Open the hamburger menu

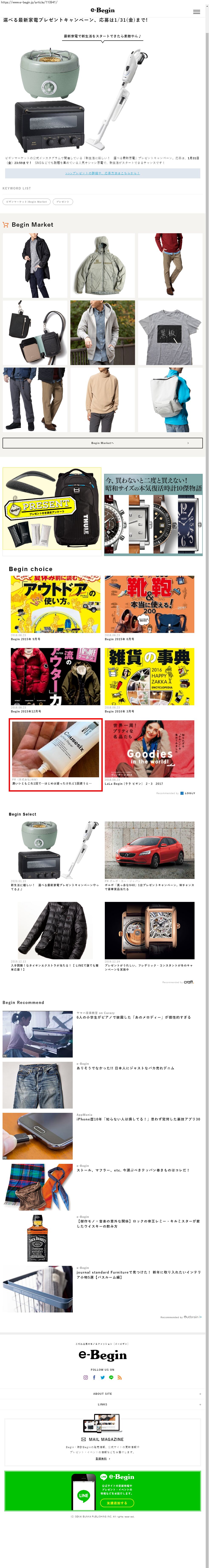196,11
